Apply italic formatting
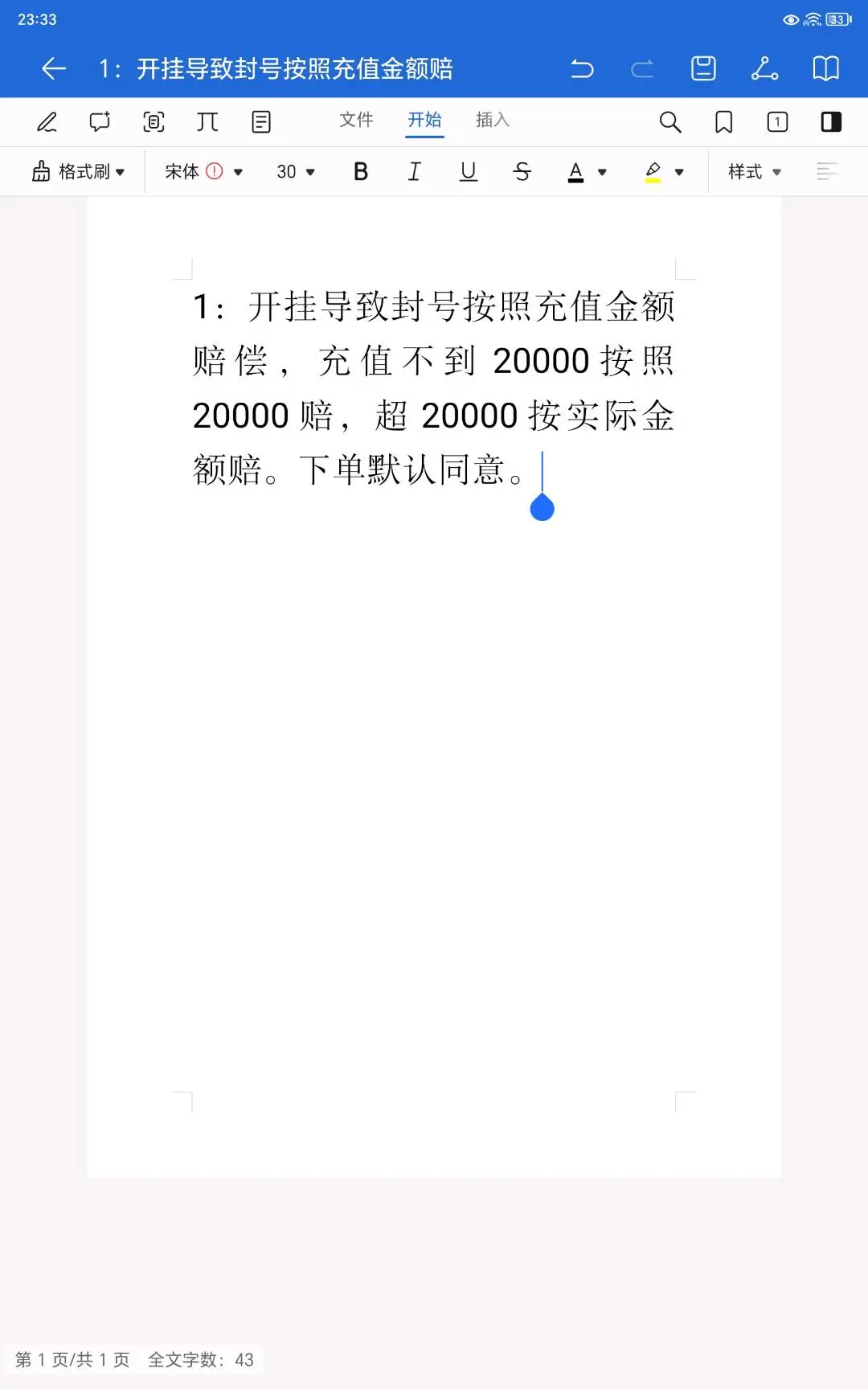The height and width of the screenshot is (1389, 868). pos(414,171)
